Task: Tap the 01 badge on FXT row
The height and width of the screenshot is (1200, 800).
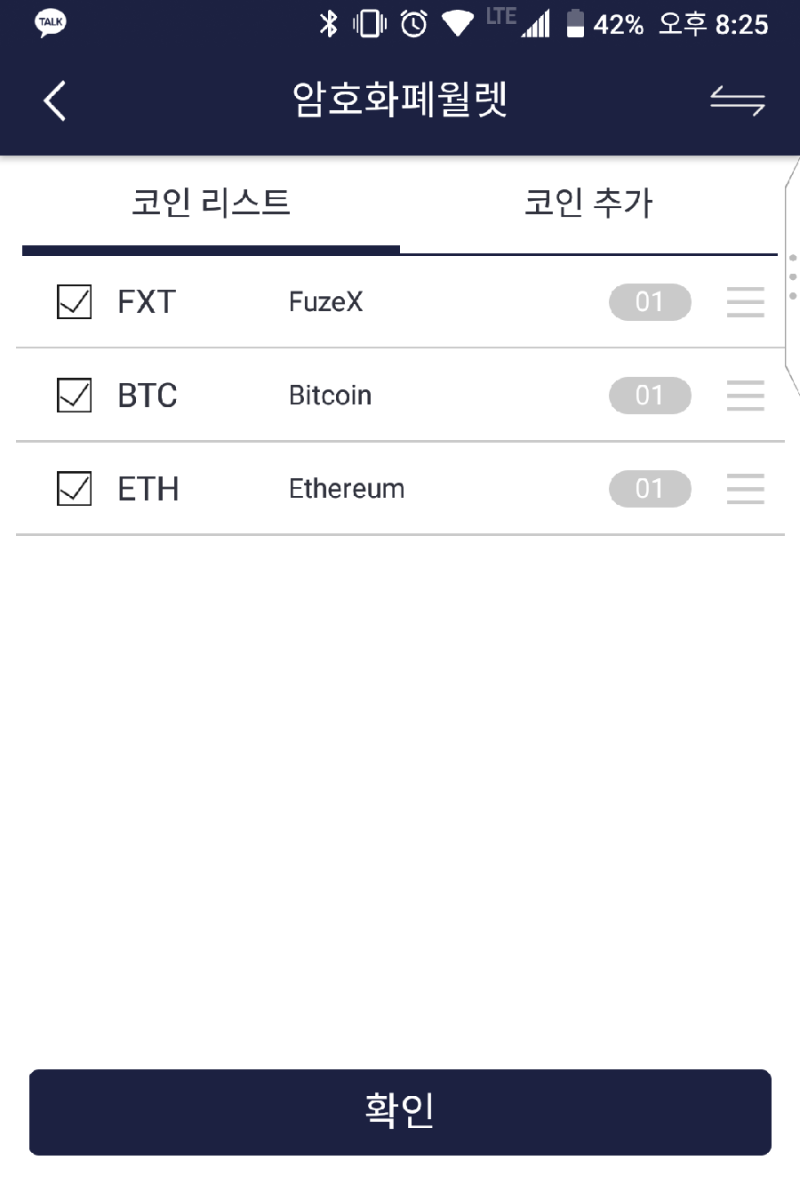Action: [649, 302]
